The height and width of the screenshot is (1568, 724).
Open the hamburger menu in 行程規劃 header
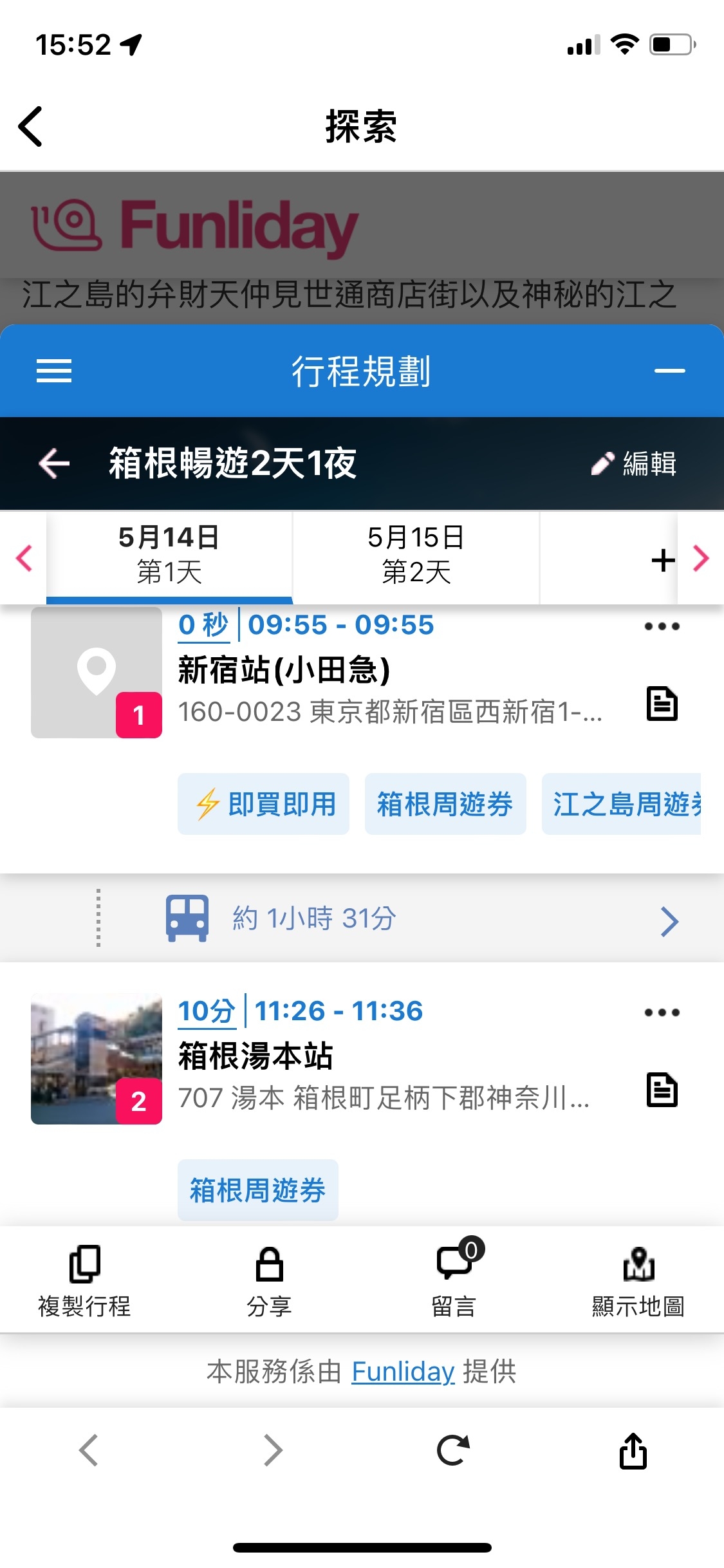tap(54, 371)
